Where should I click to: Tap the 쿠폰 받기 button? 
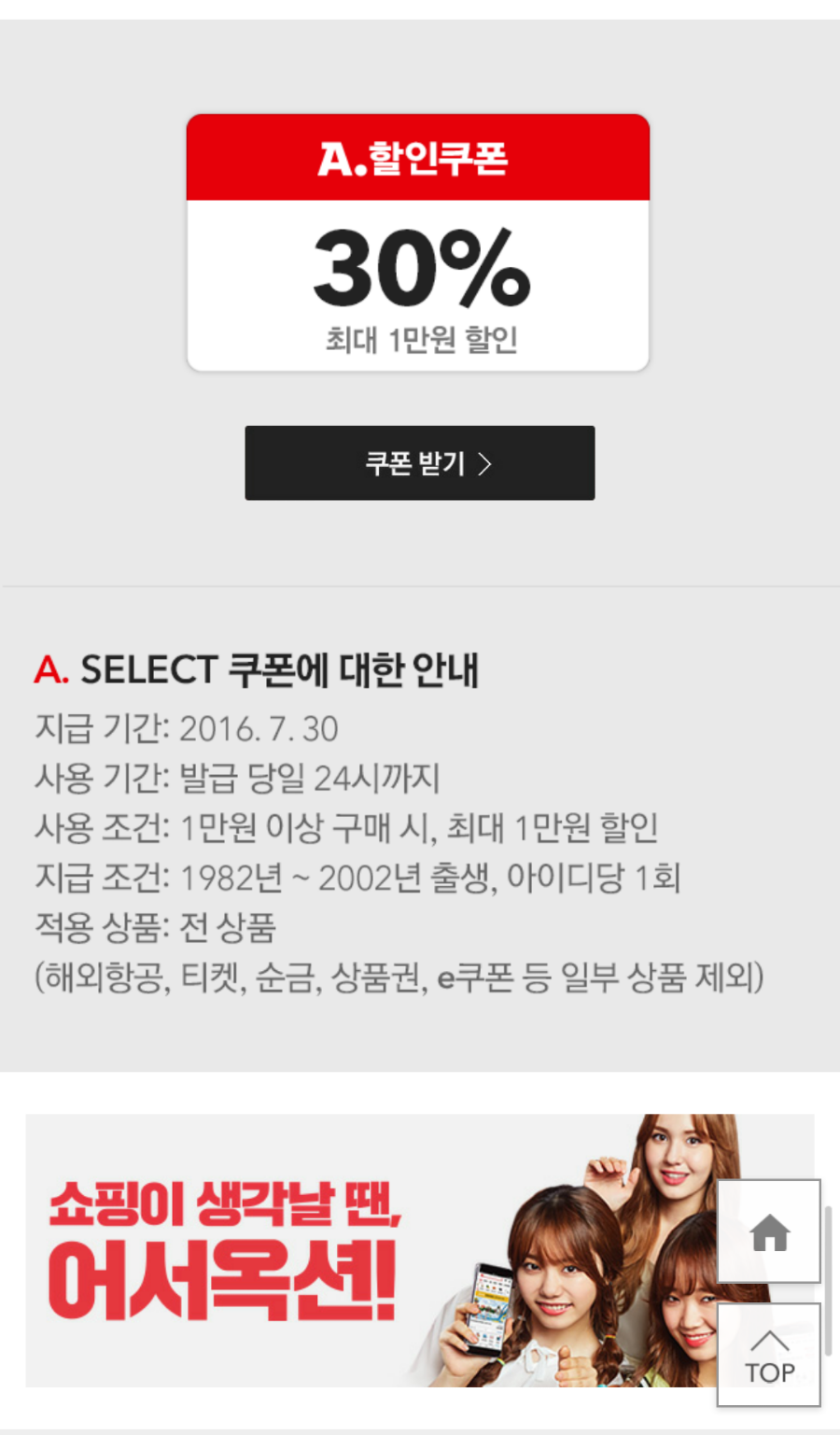[419, 463]
